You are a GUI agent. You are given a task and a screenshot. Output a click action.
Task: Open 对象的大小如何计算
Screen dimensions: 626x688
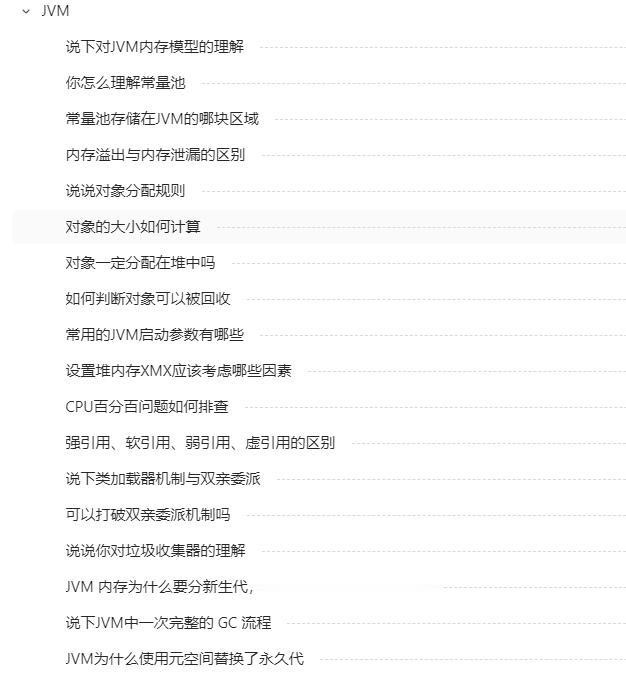pyautogui.click(x=132, y=227)
